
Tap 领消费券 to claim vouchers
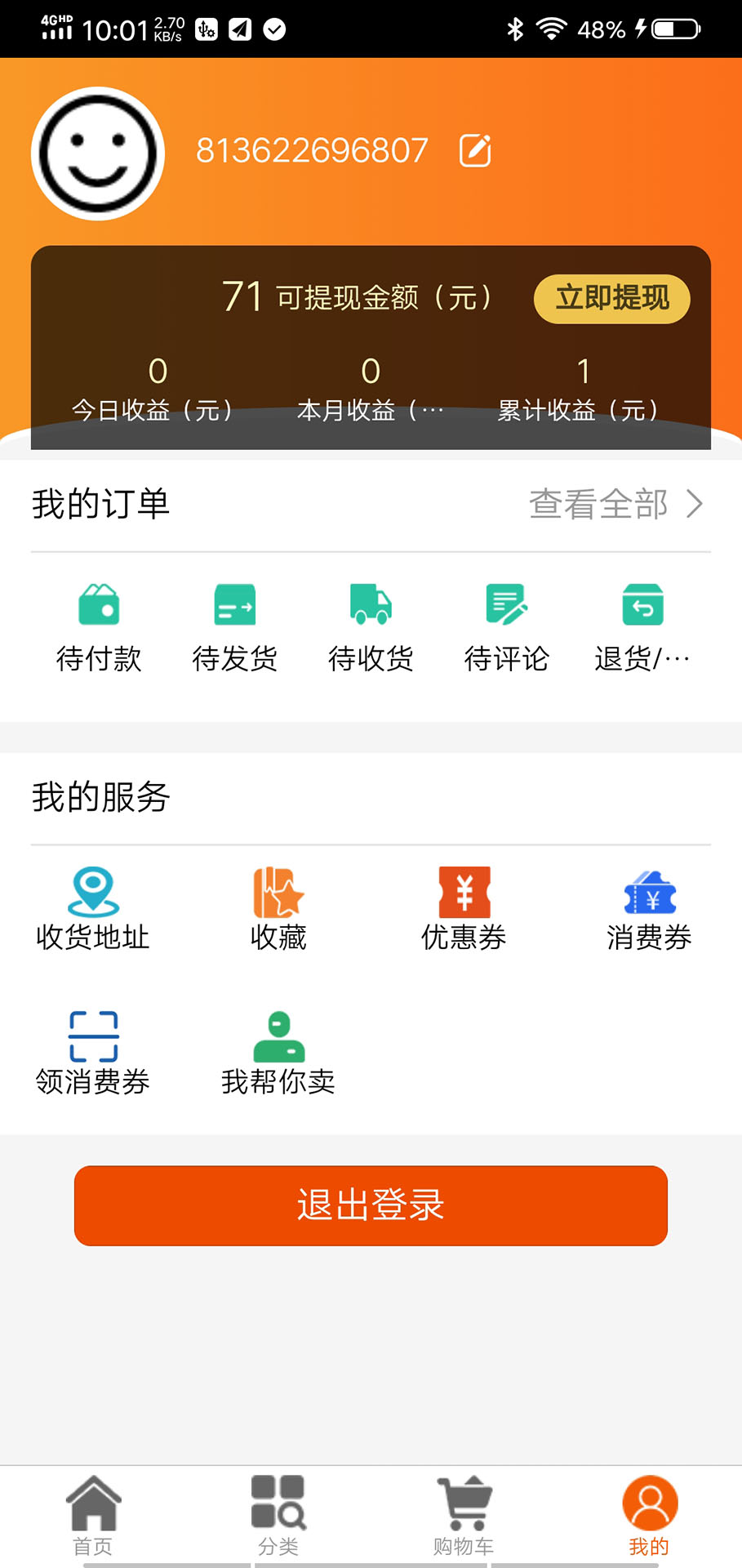point(93,1053)
